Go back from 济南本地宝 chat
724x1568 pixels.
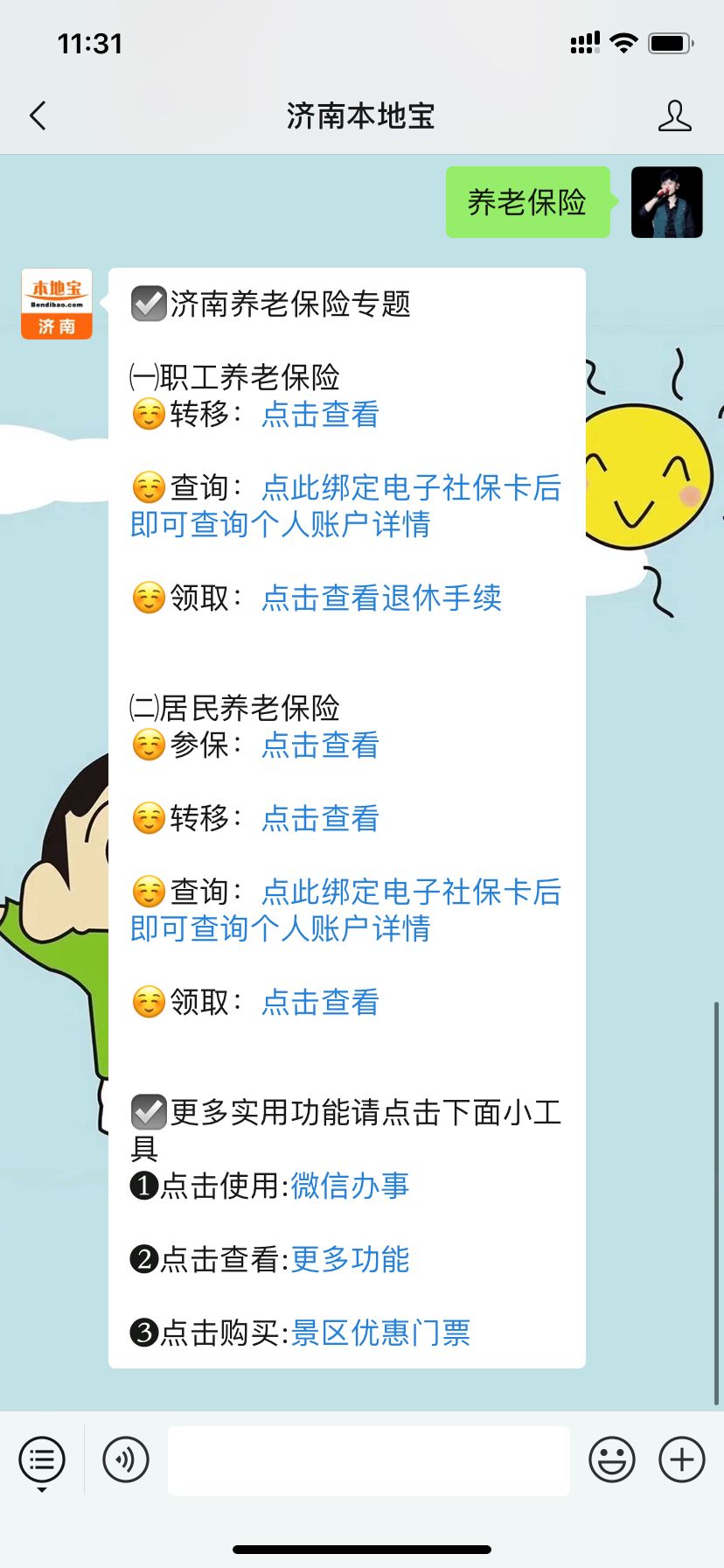coord(38,115)
